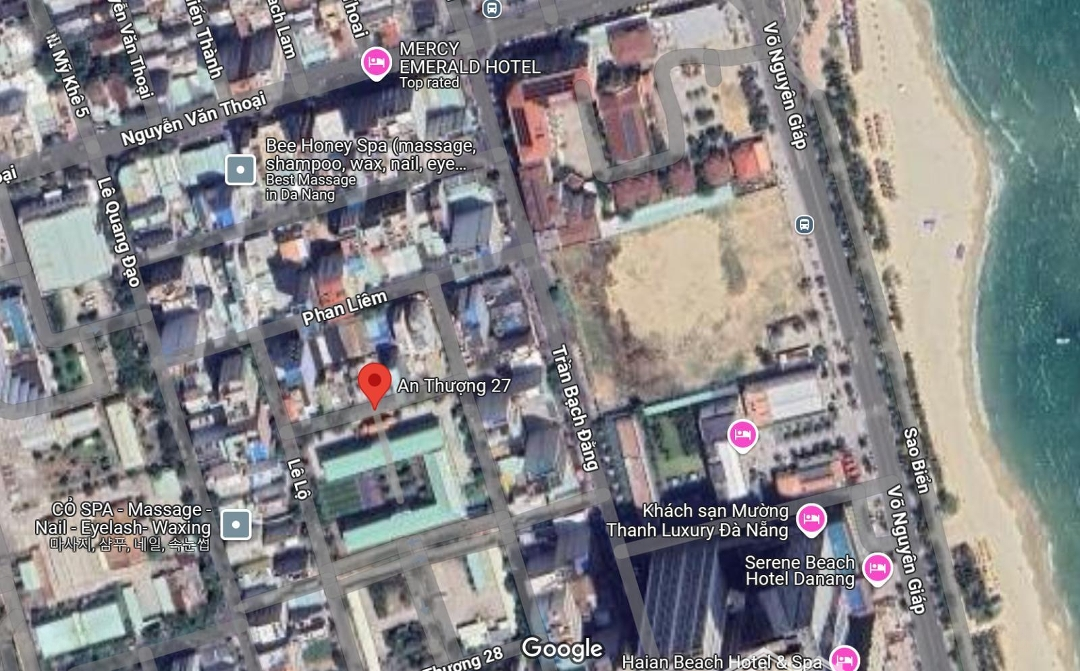Tap the red An Thượng 27 pin
1080x671 pixels.
pos(374,385)
